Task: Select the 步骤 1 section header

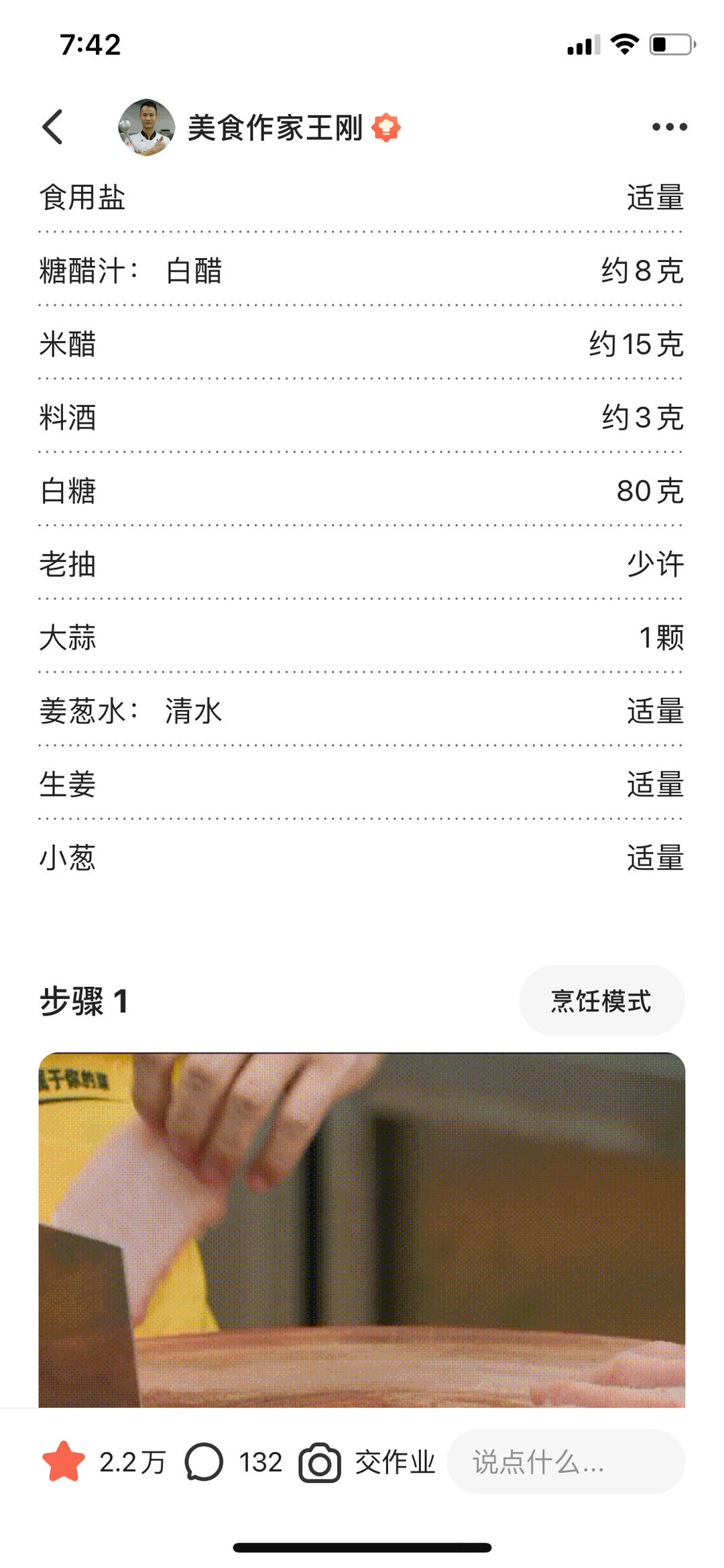Action: pyautogui.click(x=83, y=1001)
